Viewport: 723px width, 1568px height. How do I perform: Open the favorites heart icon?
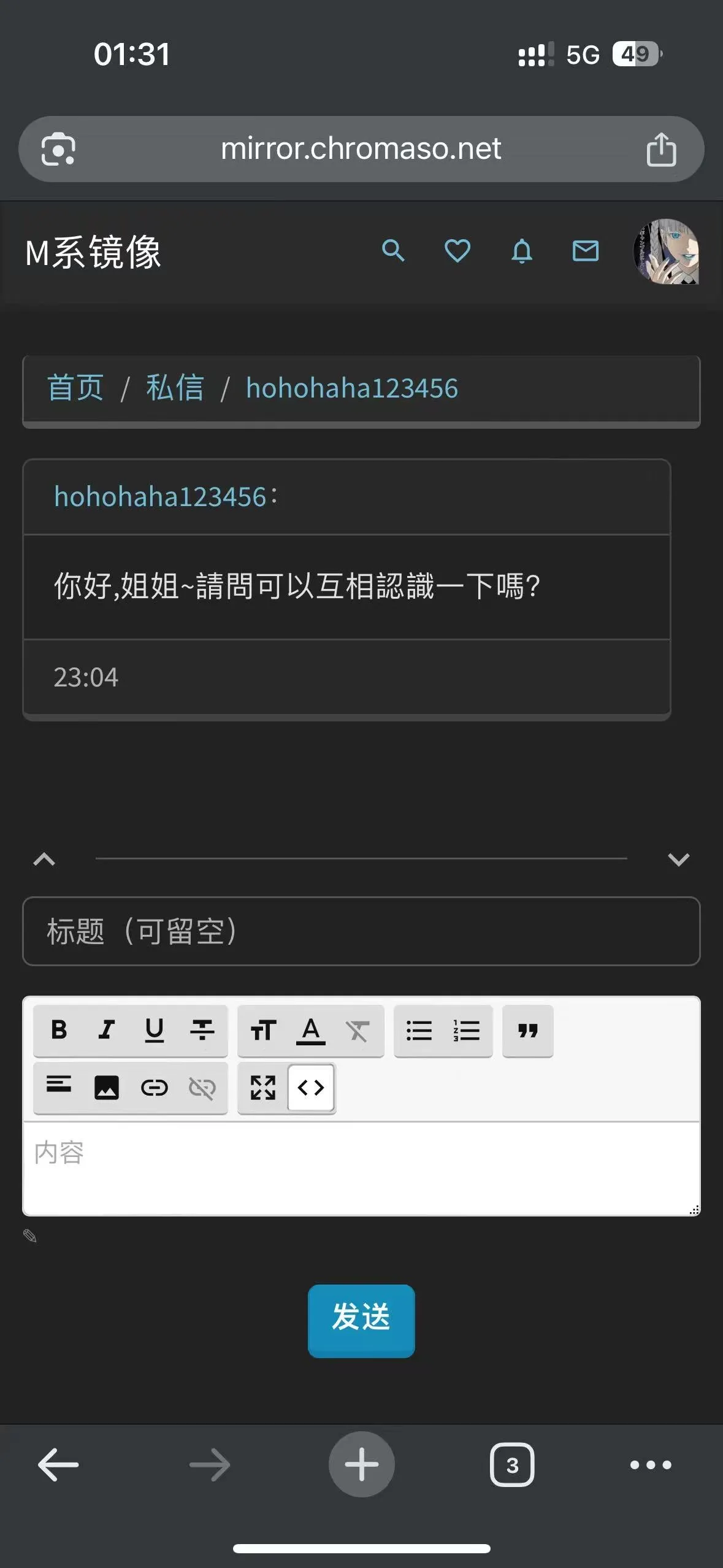point(457,251)
